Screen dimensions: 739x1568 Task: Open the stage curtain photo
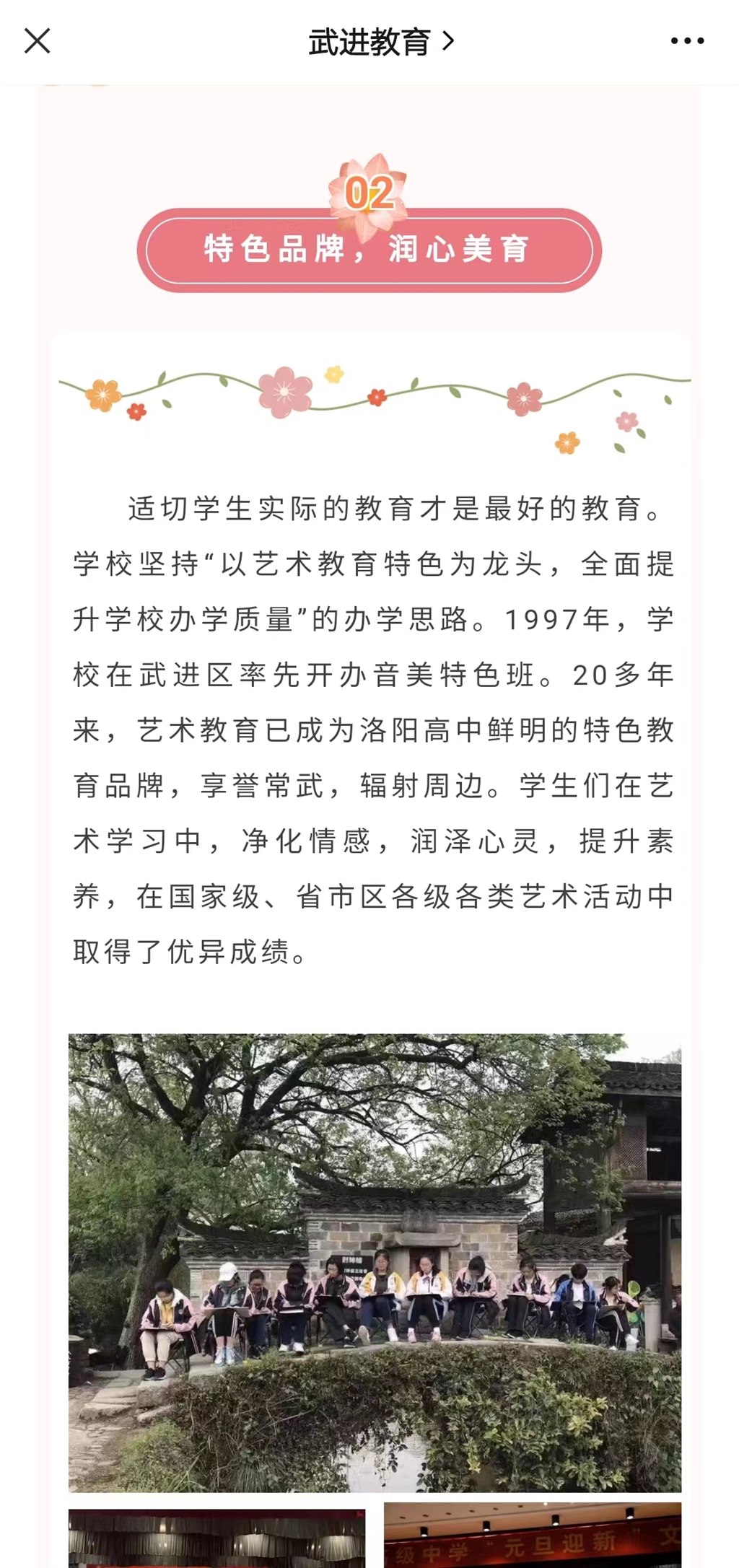click(x=217, y=1538)
